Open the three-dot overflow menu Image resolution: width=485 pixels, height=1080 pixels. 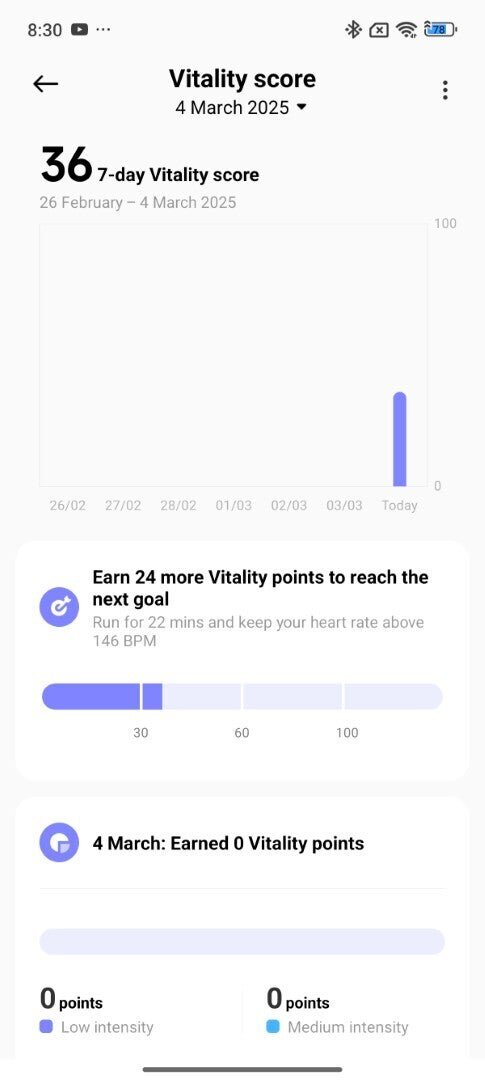pos(445,90)
